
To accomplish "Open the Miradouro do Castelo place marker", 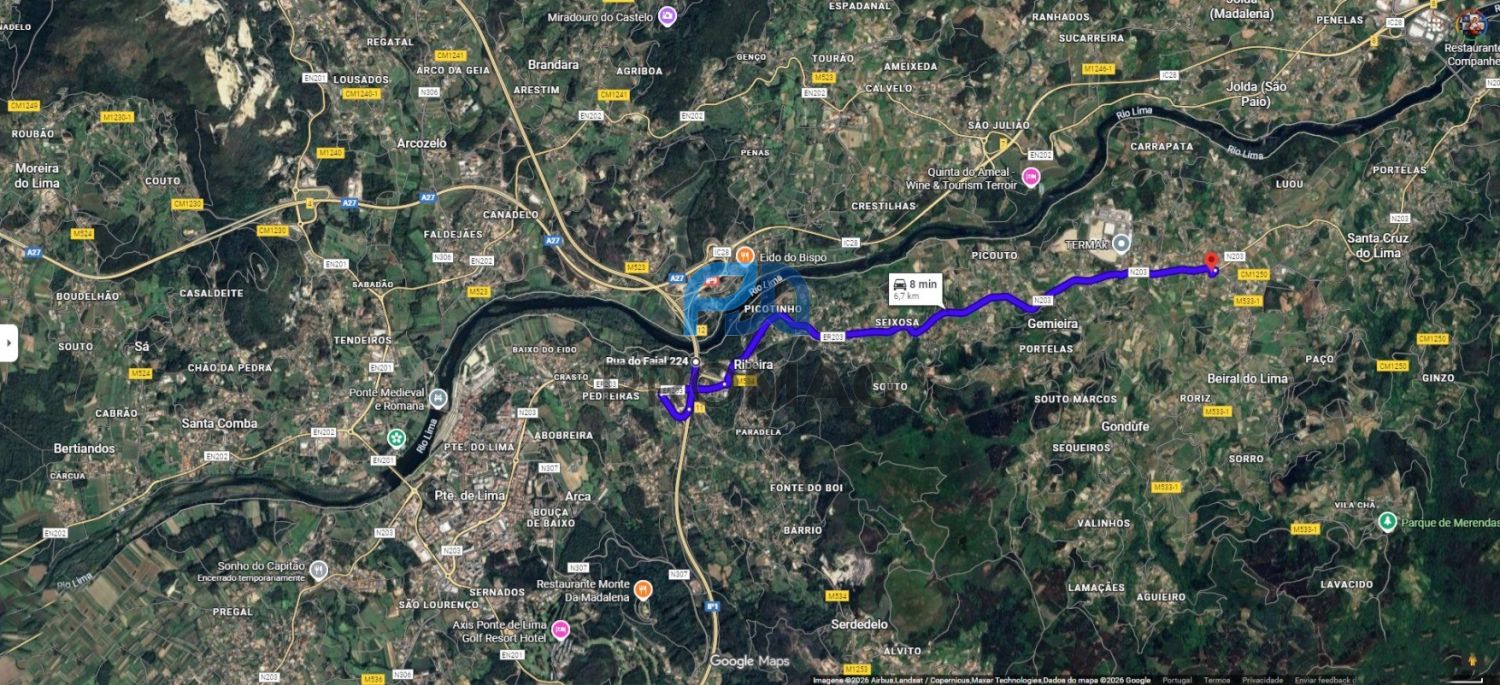I will point(668,16).
